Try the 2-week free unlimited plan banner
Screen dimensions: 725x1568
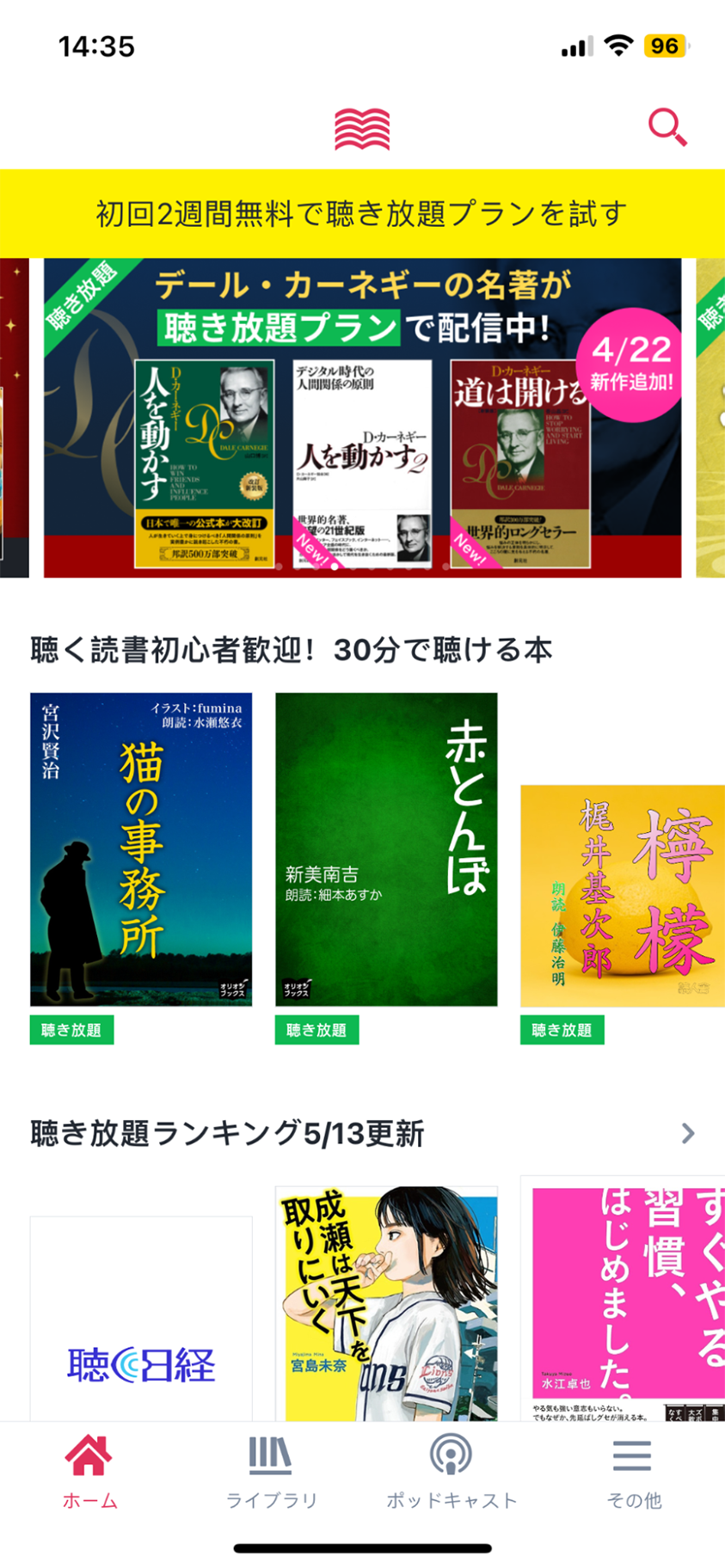[362, 213]
